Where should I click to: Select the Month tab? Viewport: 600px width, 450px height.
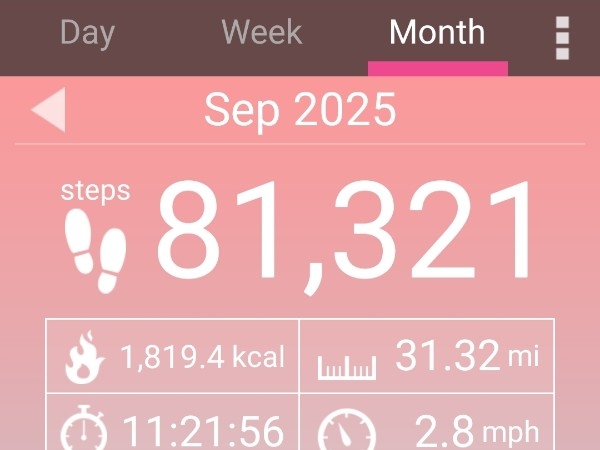437,33
